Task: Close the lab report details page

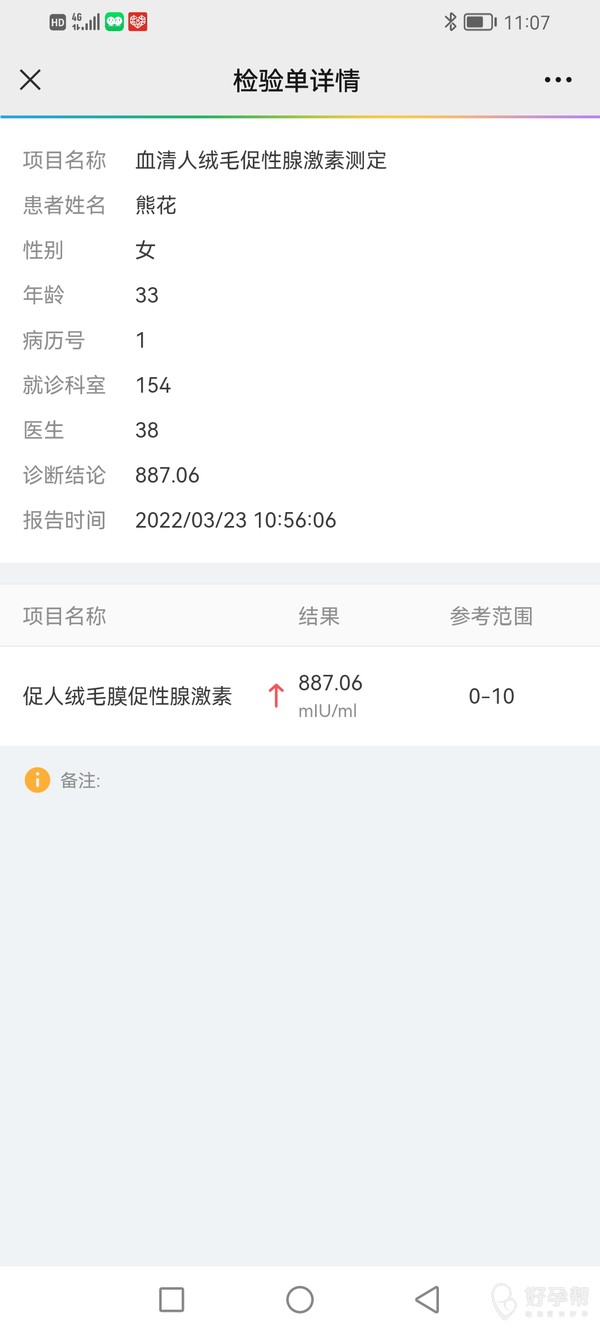Action: coord(31,80)
